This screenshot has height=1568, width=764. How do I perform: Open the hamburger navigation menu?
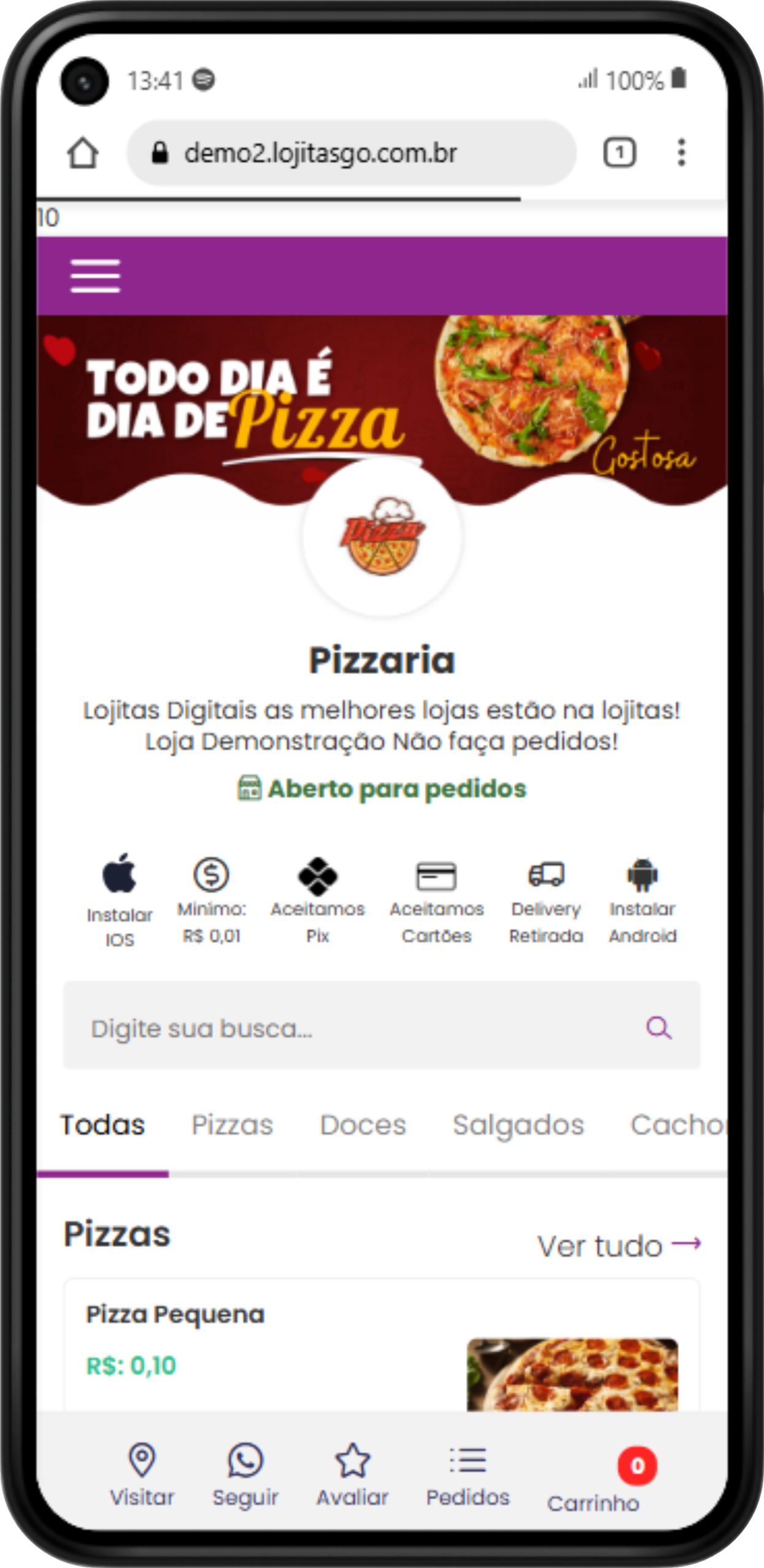pyautogui.click(x=95, y=276)
